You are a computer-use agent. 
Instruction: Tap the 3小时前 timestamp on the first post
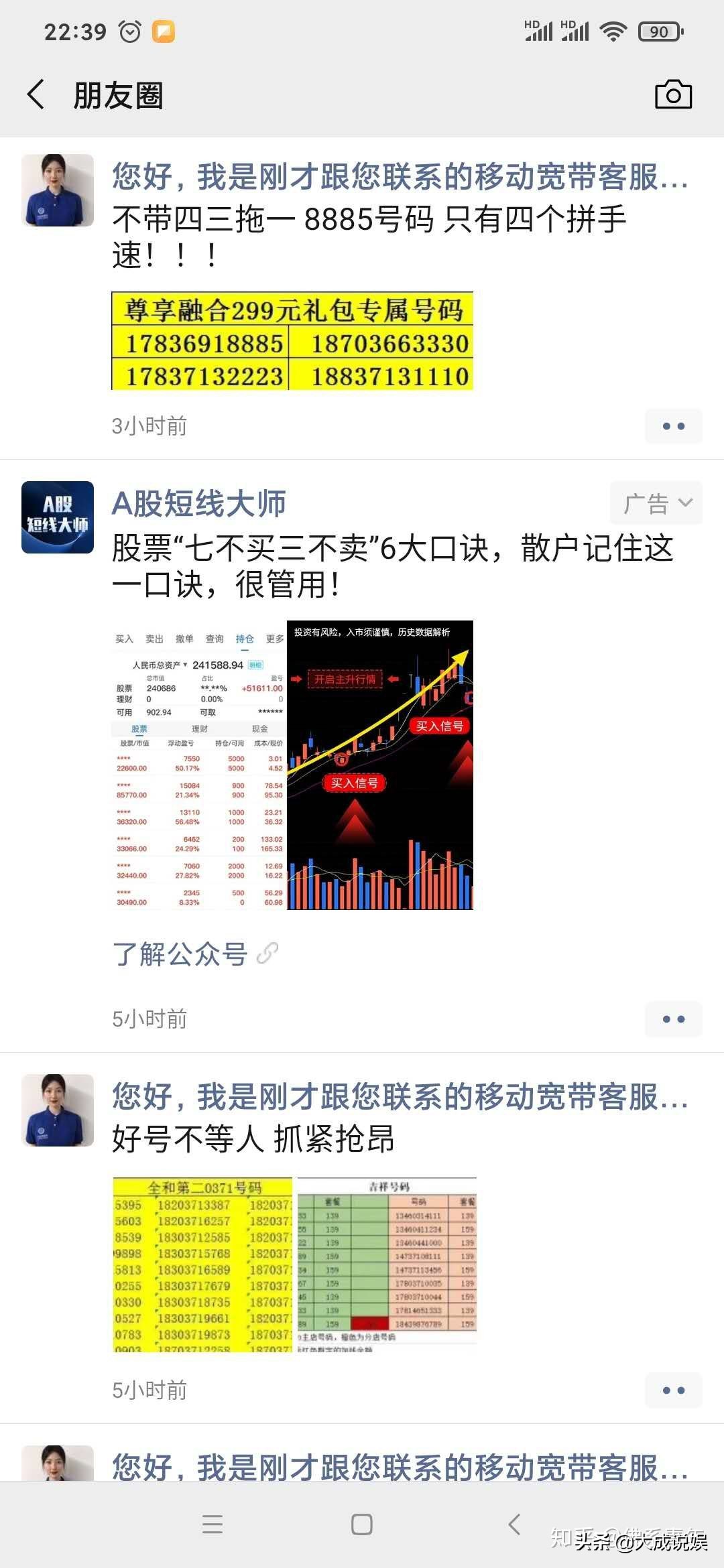tap(149, 425)
